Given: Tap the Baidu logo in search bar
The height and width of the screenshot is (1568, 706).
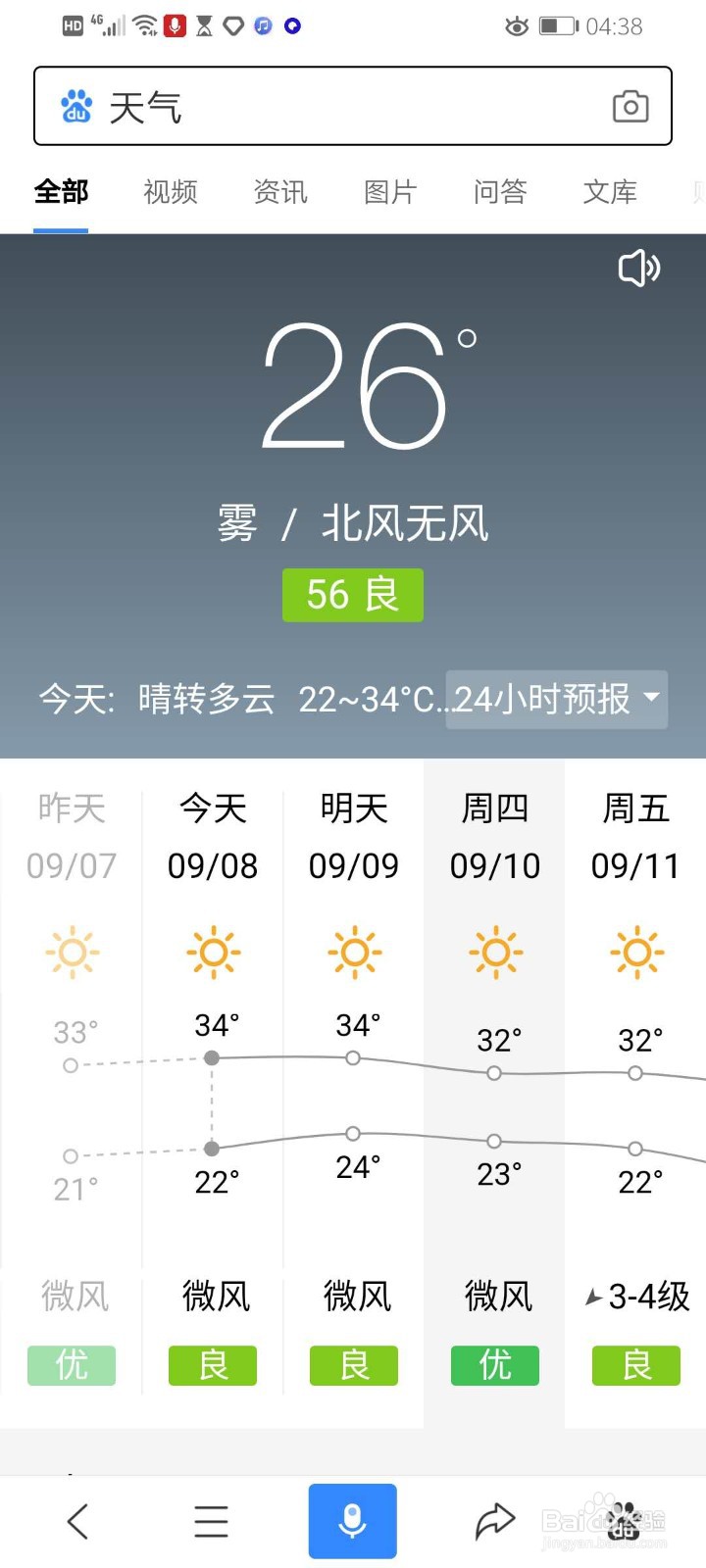Looking at the screenshot, I should [76, 106].
